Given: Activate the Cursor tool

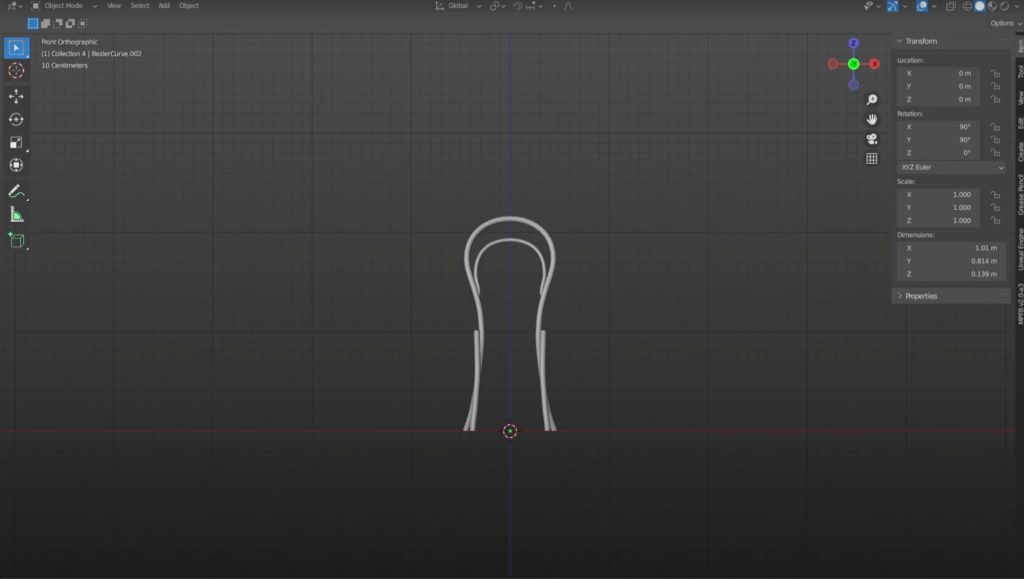Looking at the screenshot, I should click(x=16, y=71).
